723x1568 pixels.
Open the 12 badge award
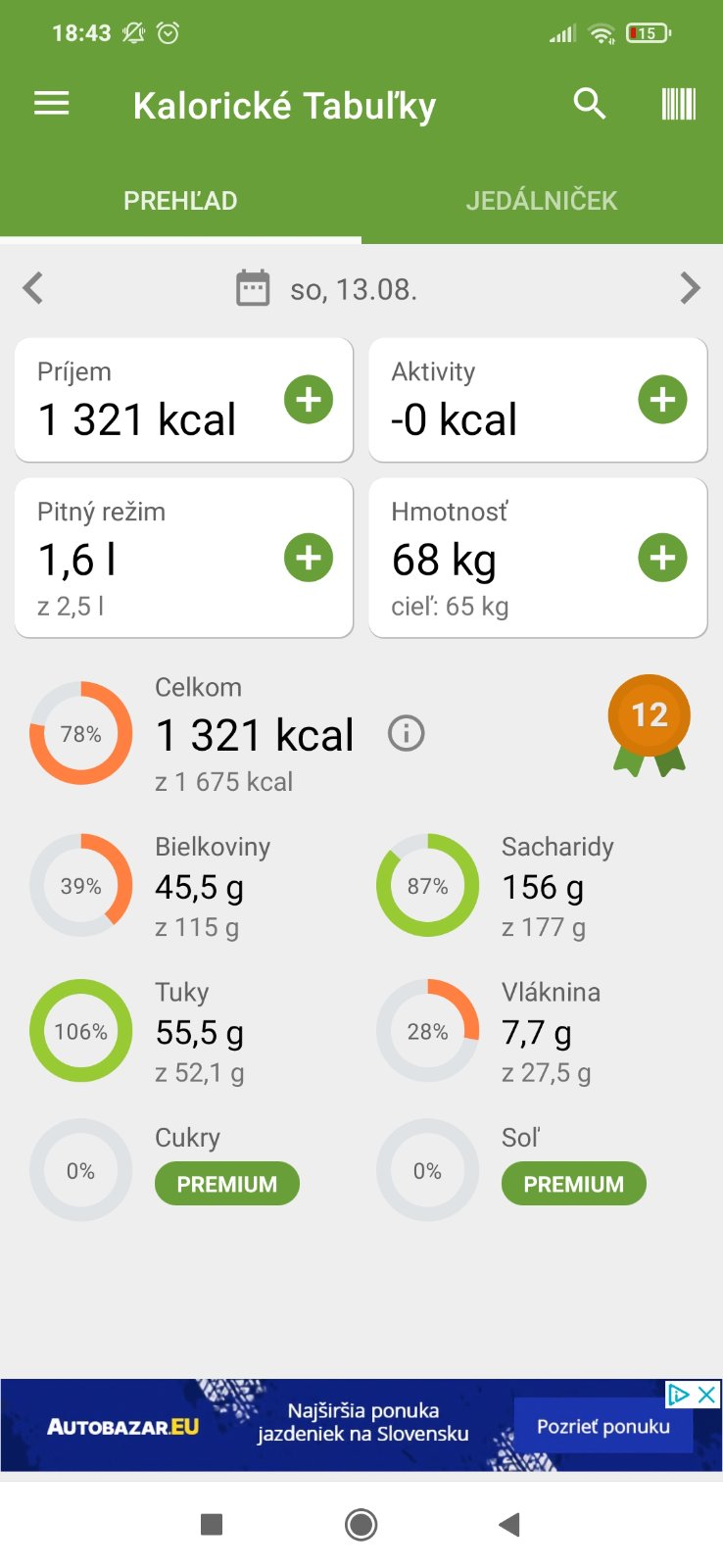(649, 722)
